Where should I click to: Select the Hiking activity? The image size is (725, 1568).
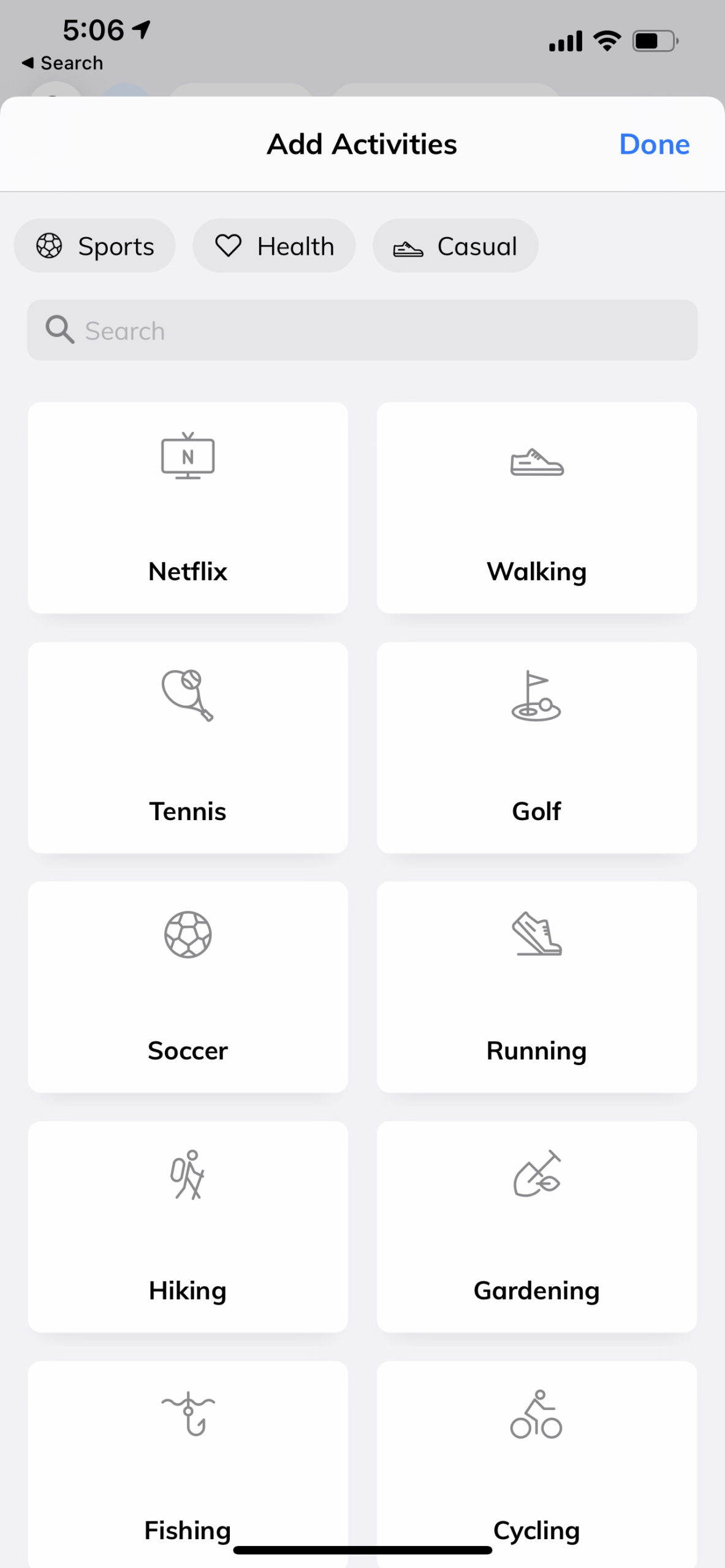pos(188,1227)
